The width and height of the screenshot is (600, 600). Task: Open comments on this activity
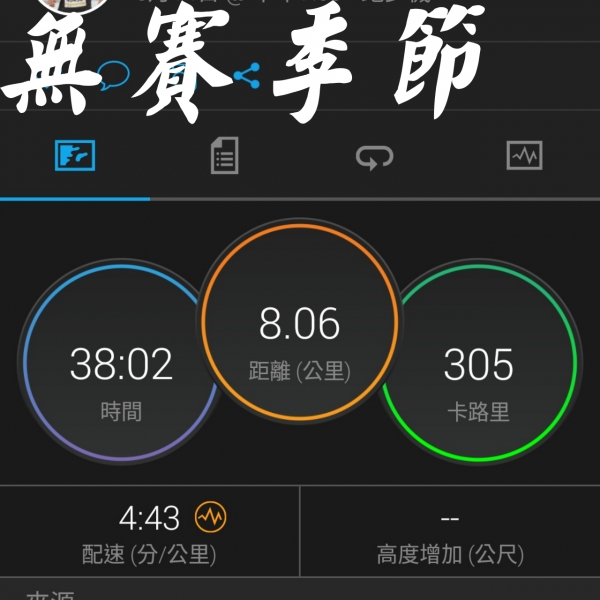[x=113, y=75]
